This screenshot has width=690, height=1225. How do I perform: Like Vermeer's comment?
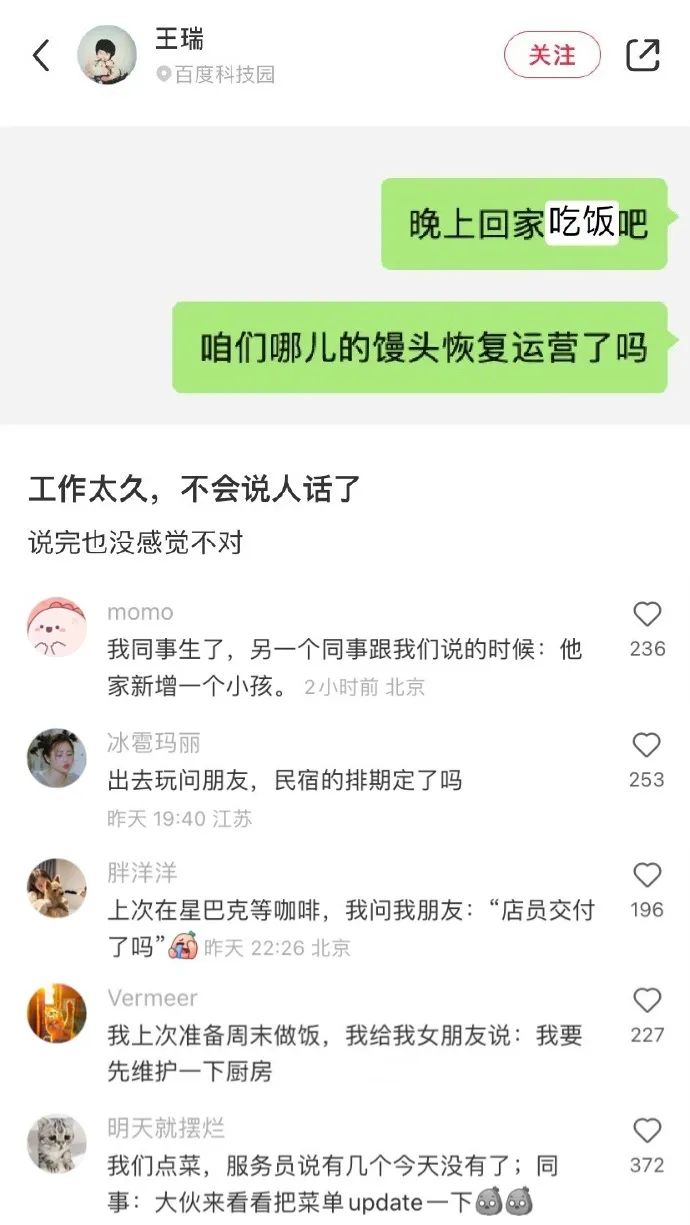point(647,1000)
